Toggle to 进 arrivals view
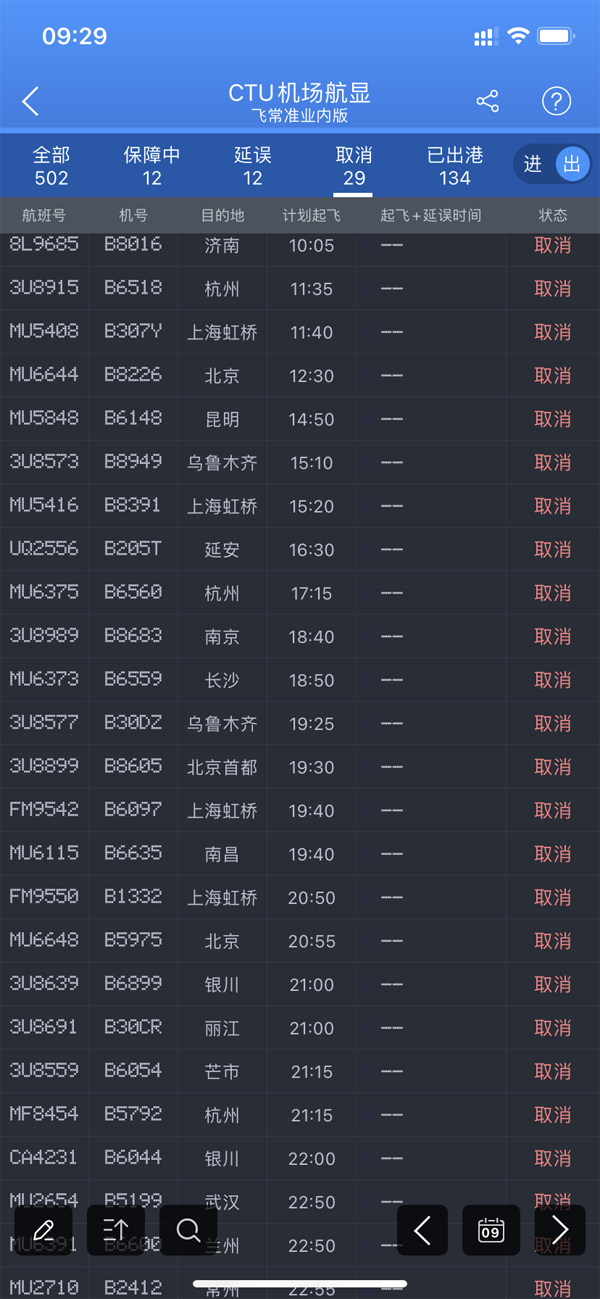Image resolution: width=600 pixels, height=1299 pixels. [x=533, y=165]
